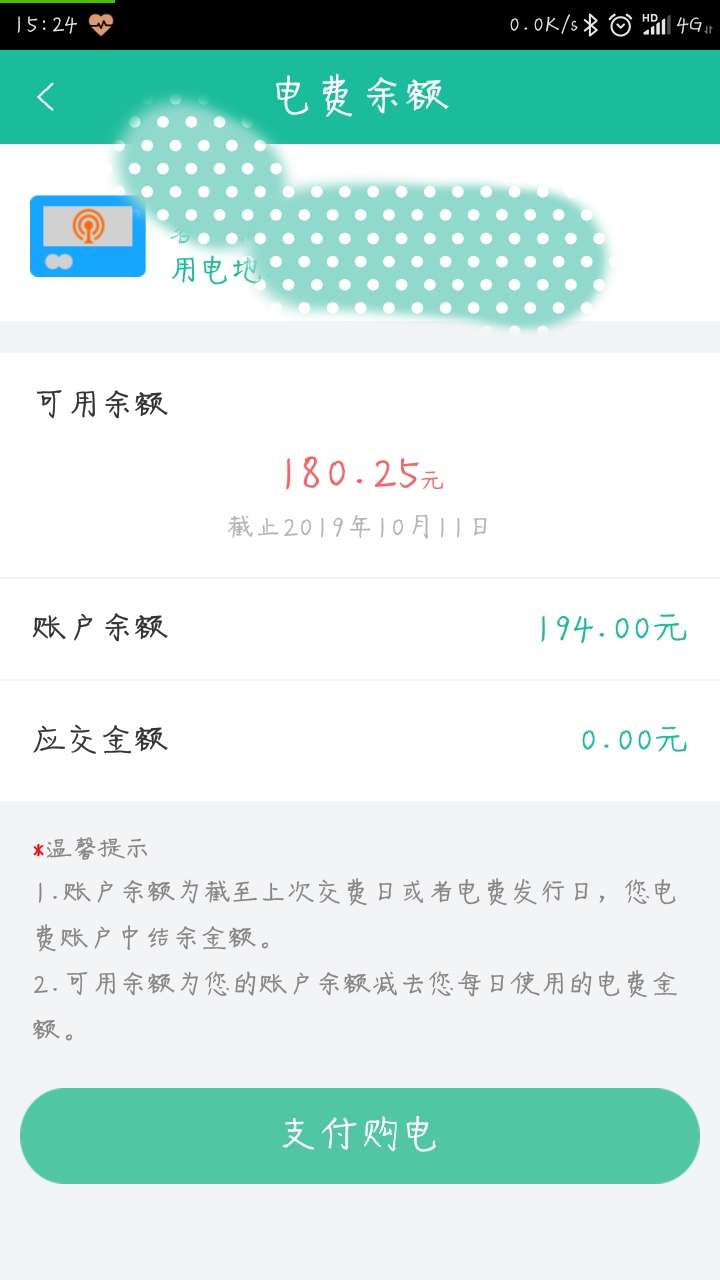Tap the 支付购电 button to buy electricity
The width and height of the screenshot is (720, 1280).
360,1135
